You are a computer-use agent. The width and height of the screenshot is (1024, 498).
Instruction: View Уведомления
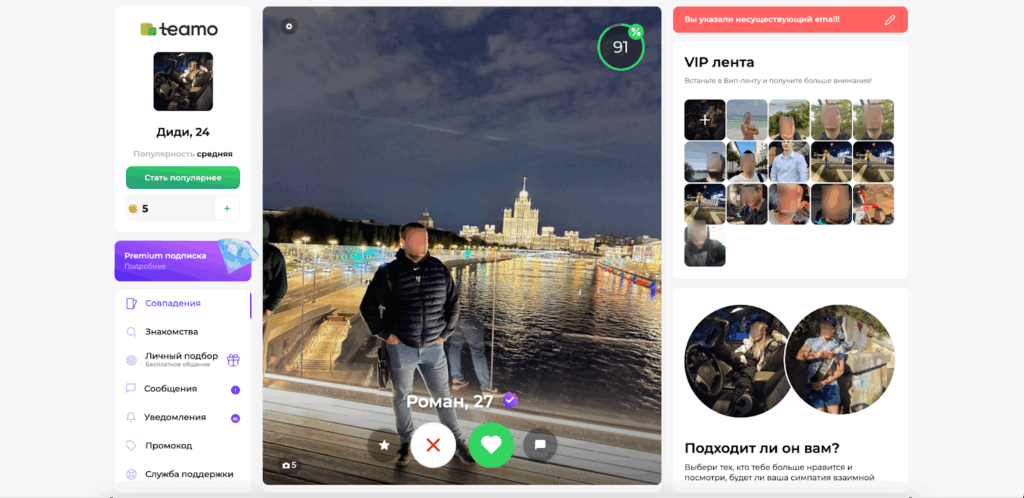coord(175,417)
